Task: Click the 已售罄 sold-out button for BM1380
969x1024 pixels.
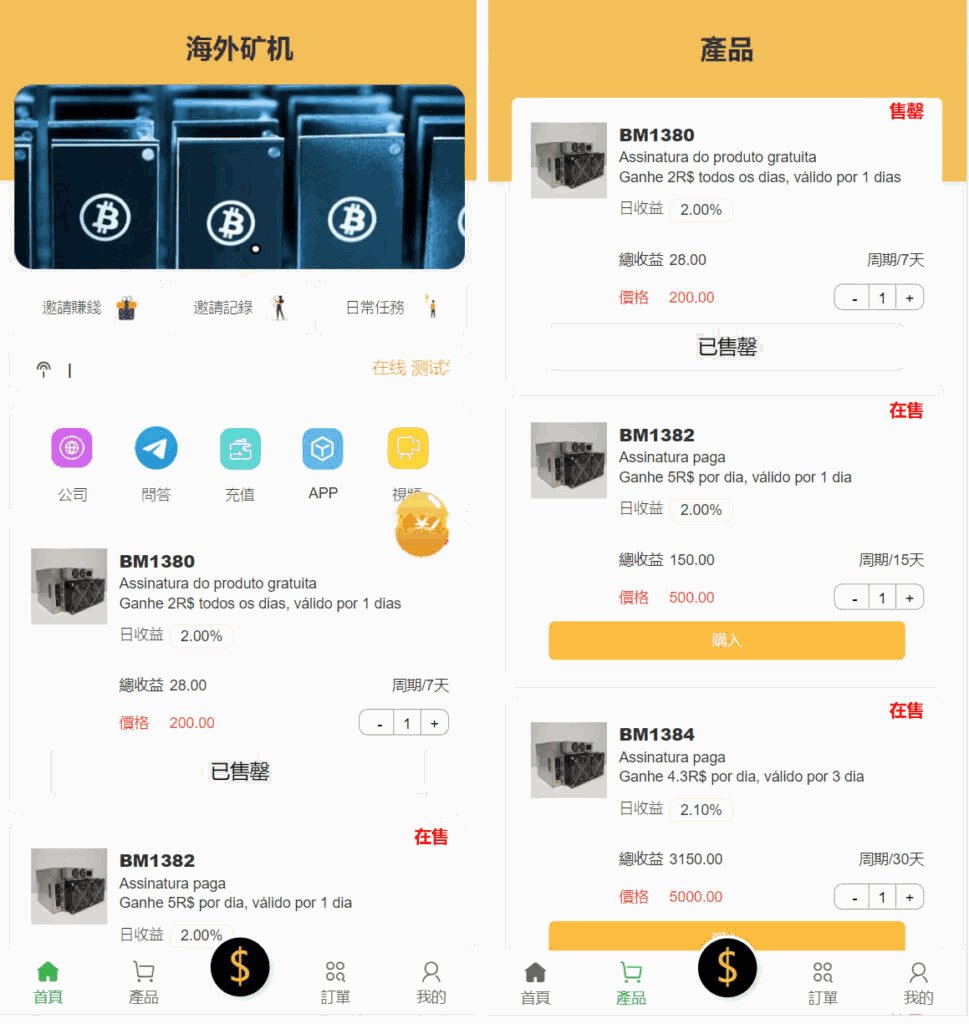Action: click(727, 346)
